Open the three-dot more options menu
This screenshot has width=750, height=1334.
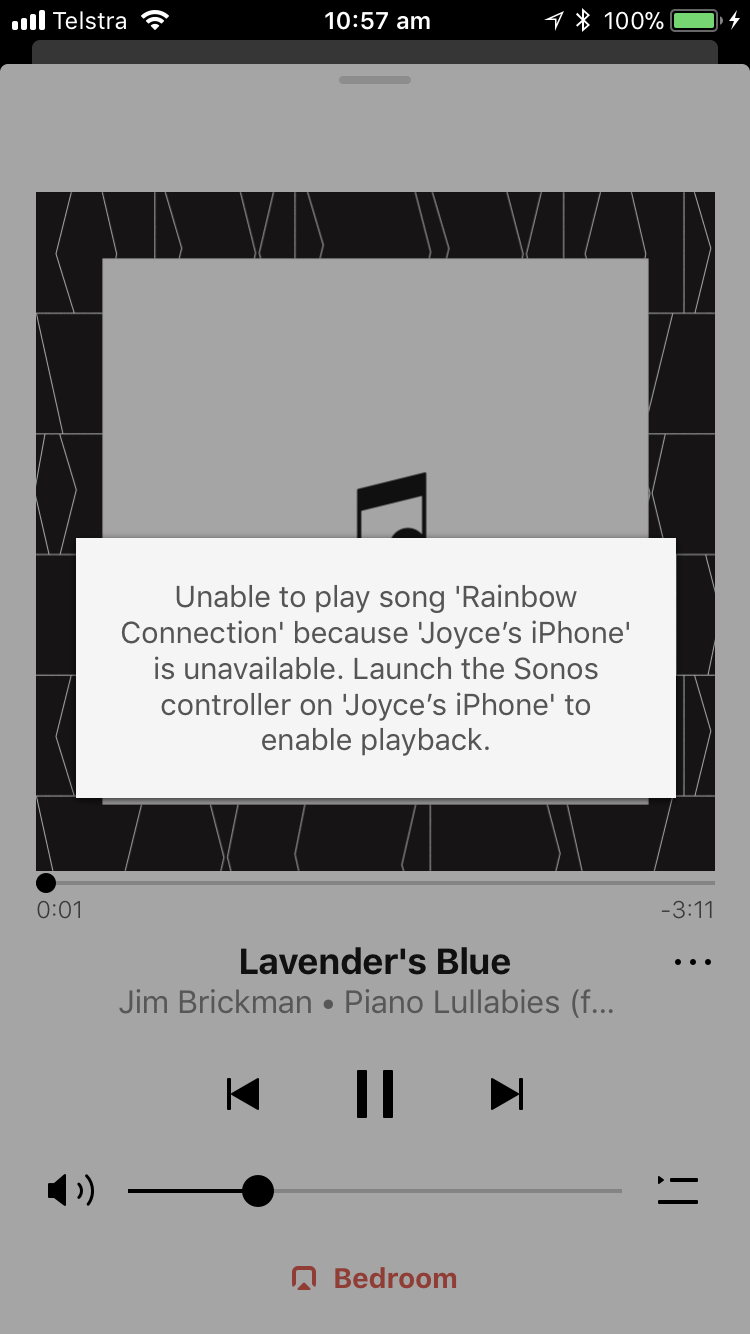tap(692, 962)
